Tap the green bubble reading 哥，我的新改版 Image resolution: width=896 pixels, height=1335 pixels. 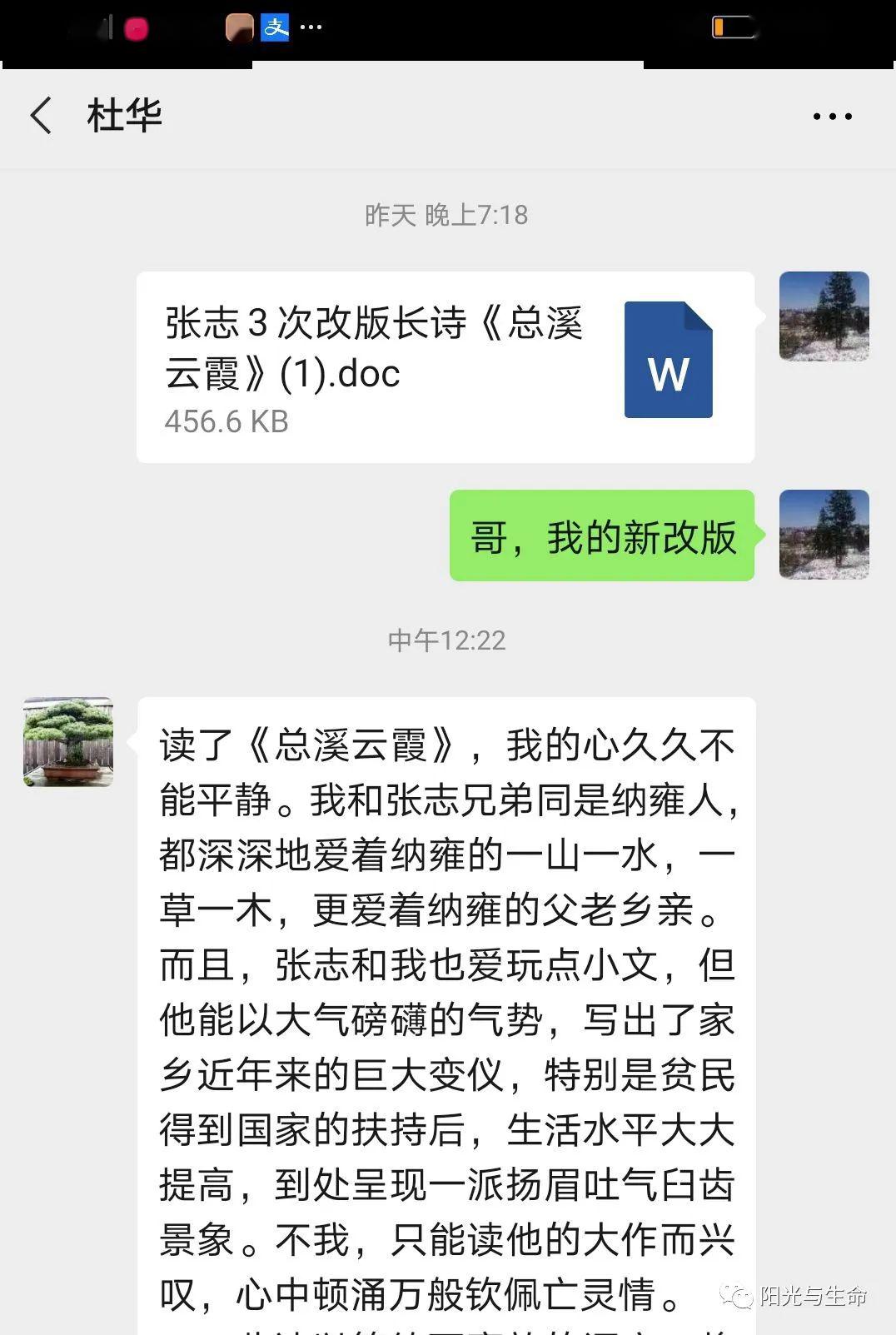[x=601, y=538]
